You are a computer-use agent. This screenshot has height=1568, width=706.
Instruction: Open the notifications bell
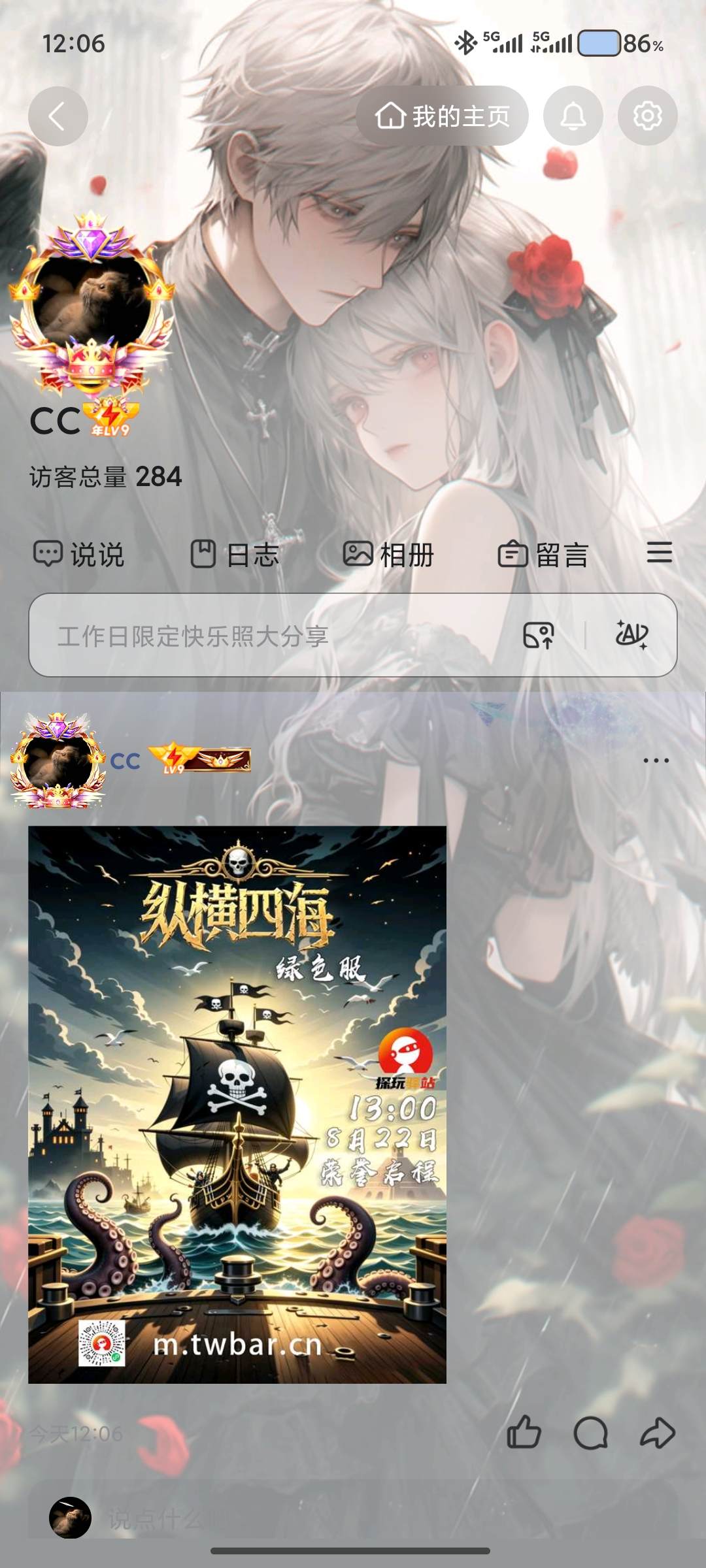(x=573, y=116)
